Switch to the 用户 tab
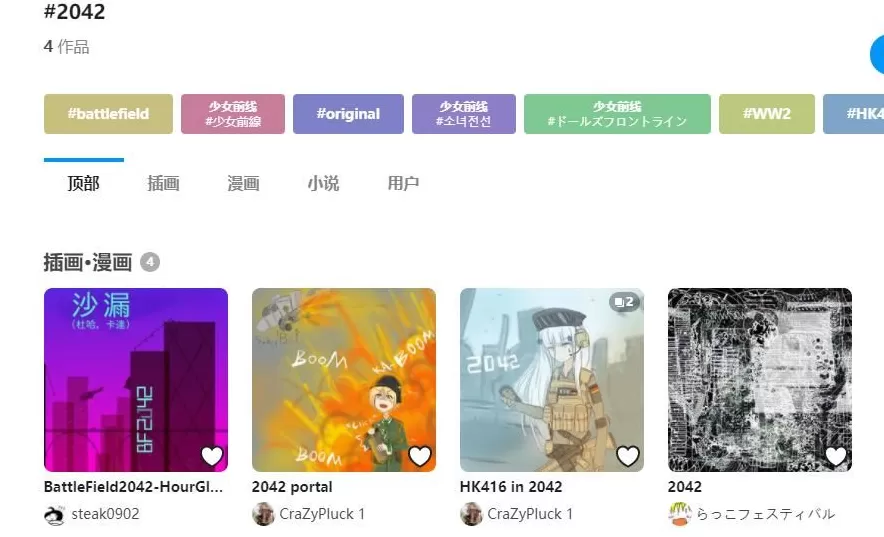This screenshot has width=884, height=537. 403,184
